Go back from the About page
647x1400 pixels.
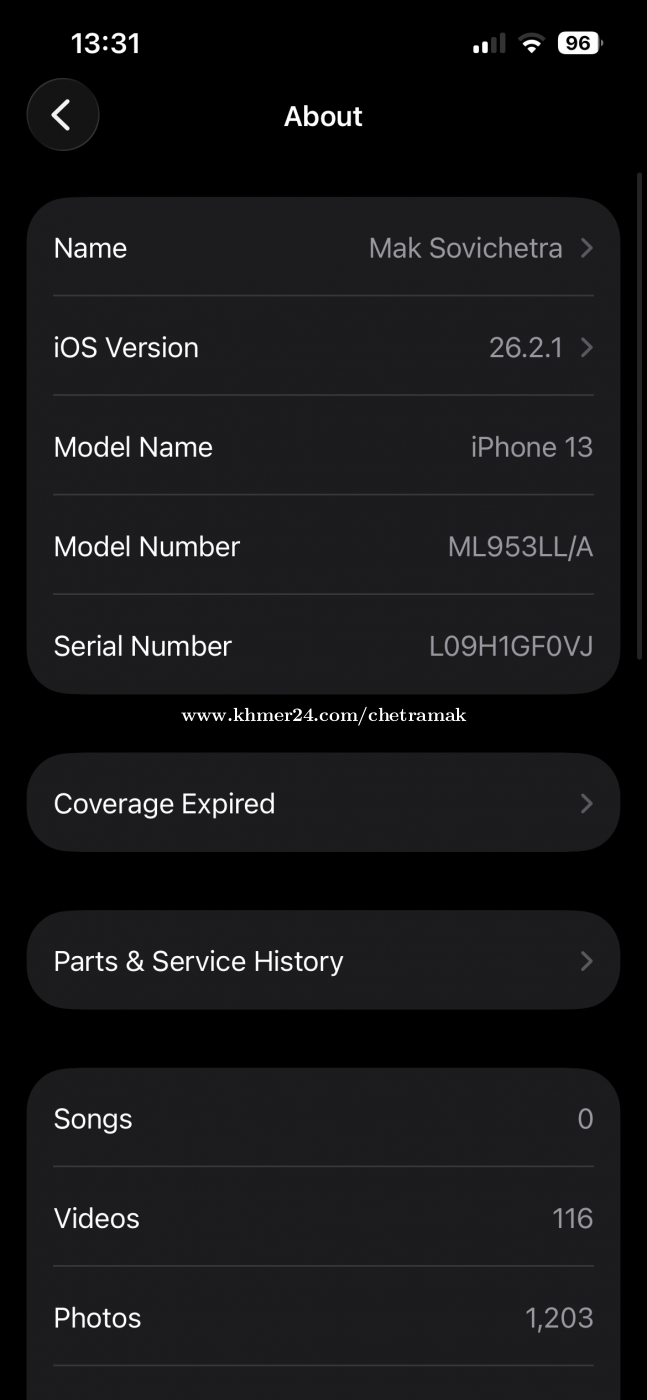coord(62,115)
